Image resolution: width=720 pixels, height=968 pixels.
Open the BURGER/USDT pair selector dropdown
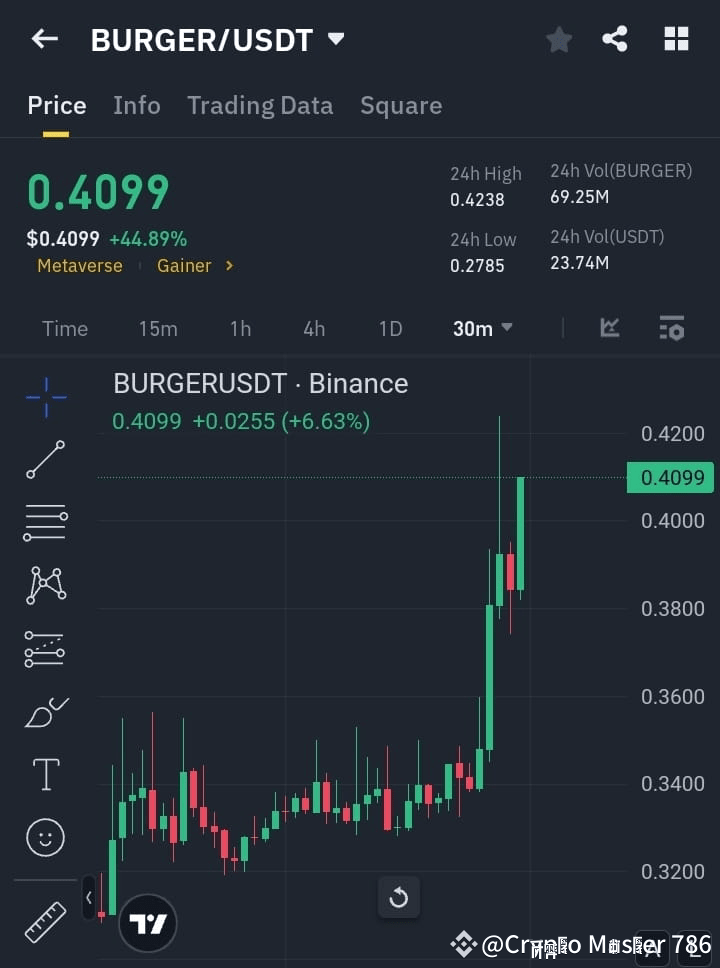coord(335,39)
